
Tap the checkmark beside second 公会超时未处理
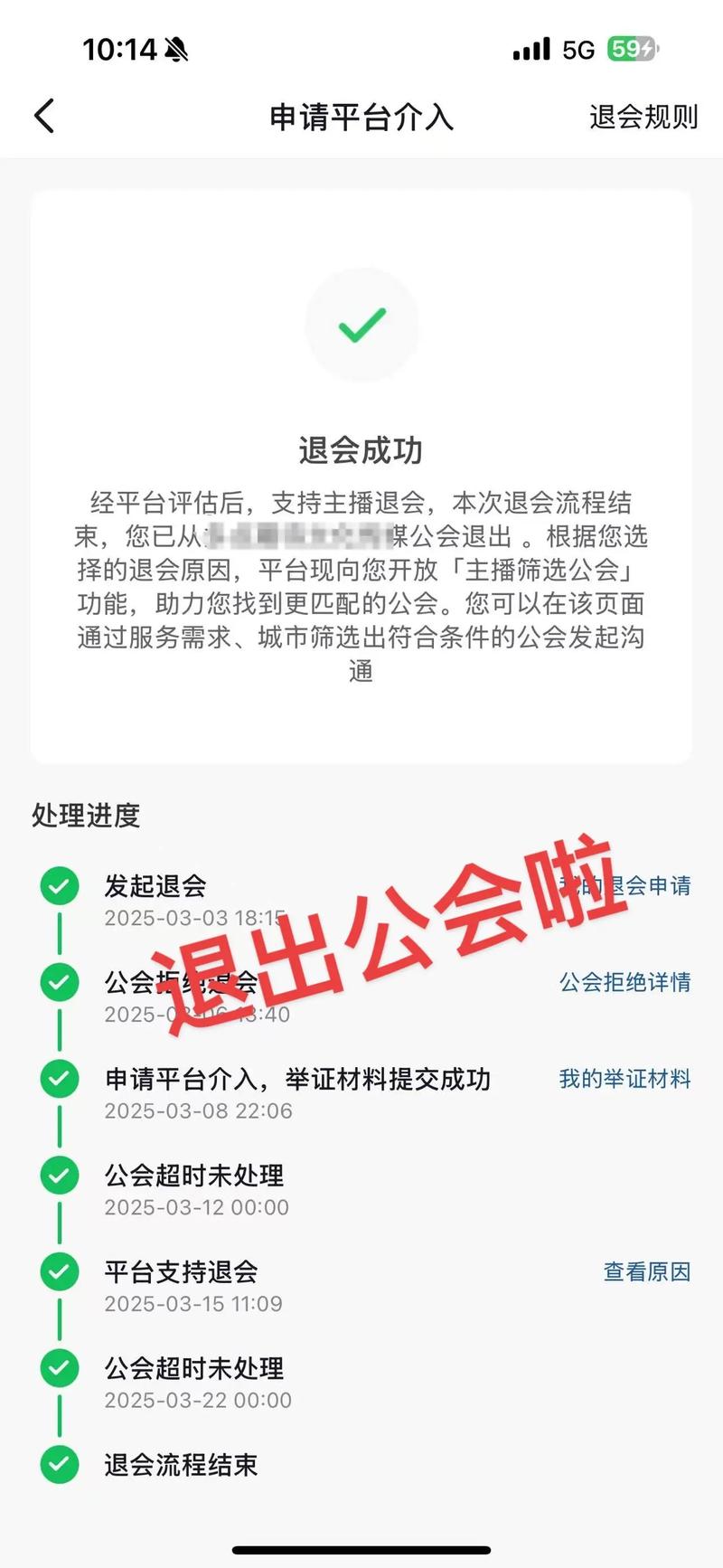[x=58, y=1368]
